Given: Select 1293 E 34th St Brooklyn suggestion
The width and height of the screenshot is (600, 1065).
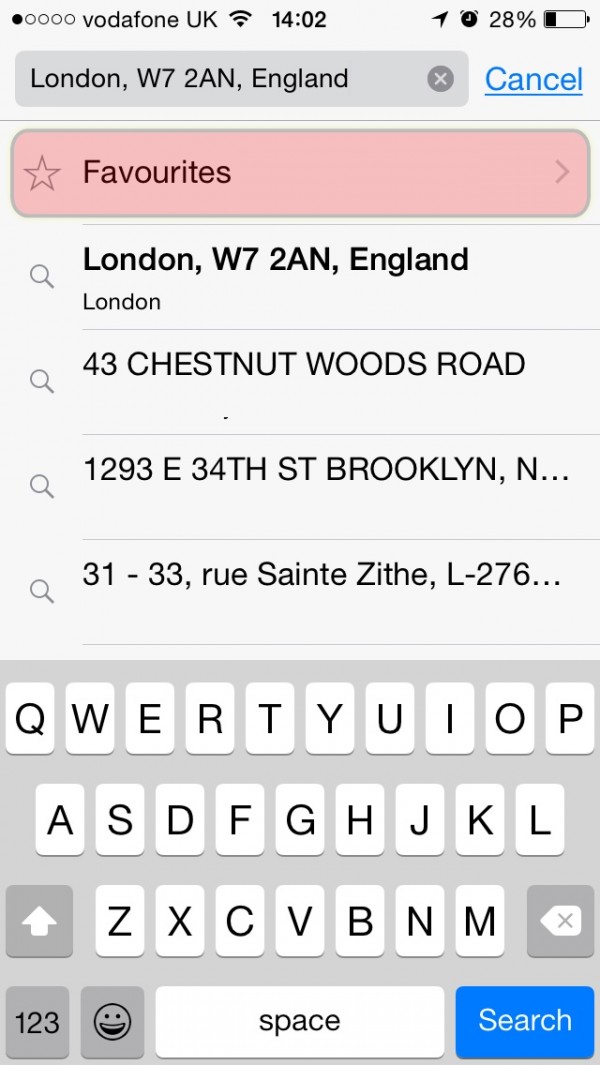Looking at the screenshot, I should tap(300, 484).
